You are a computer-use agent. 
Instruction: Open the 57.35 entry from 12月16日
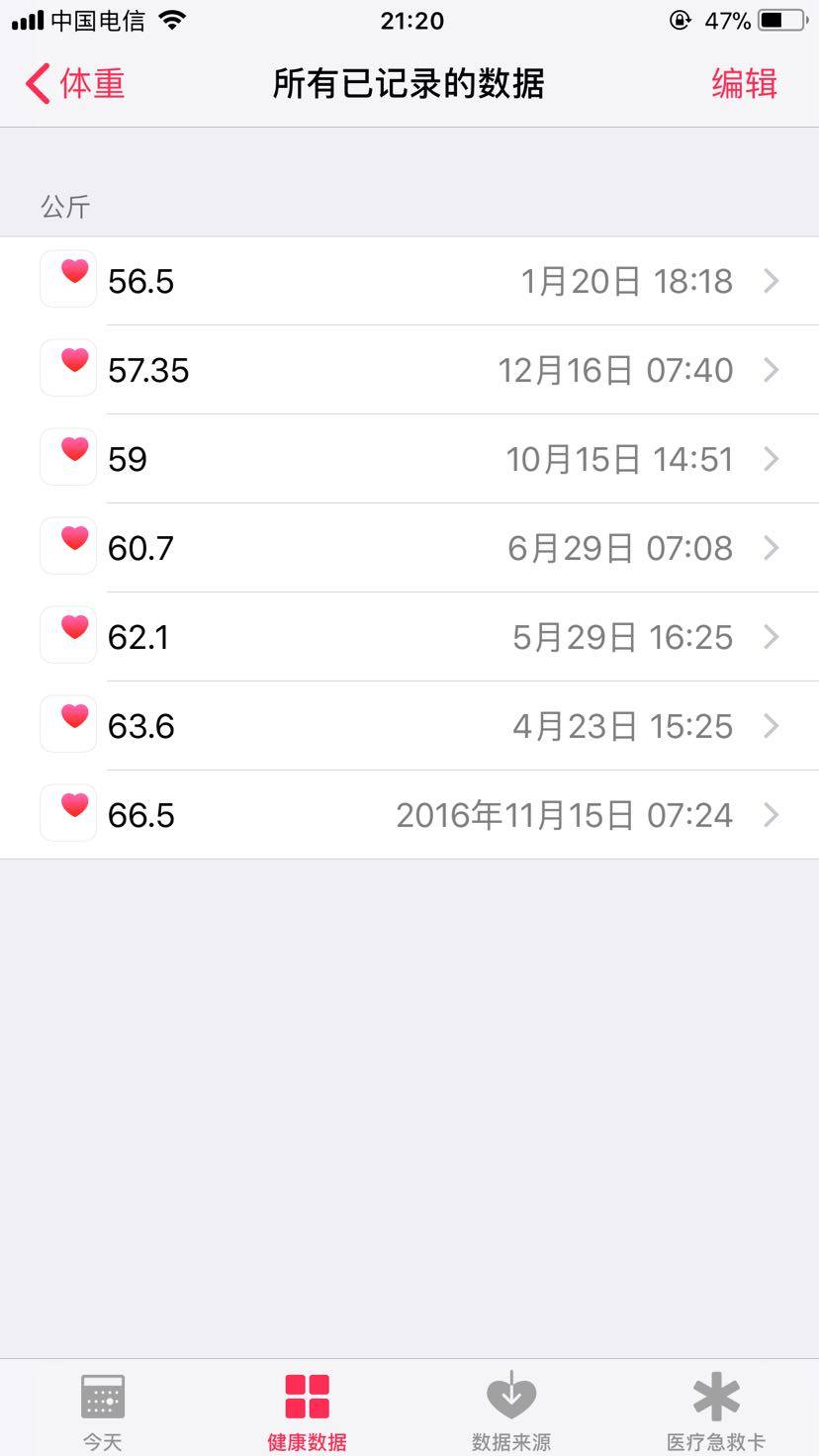[x=409, y=370]
